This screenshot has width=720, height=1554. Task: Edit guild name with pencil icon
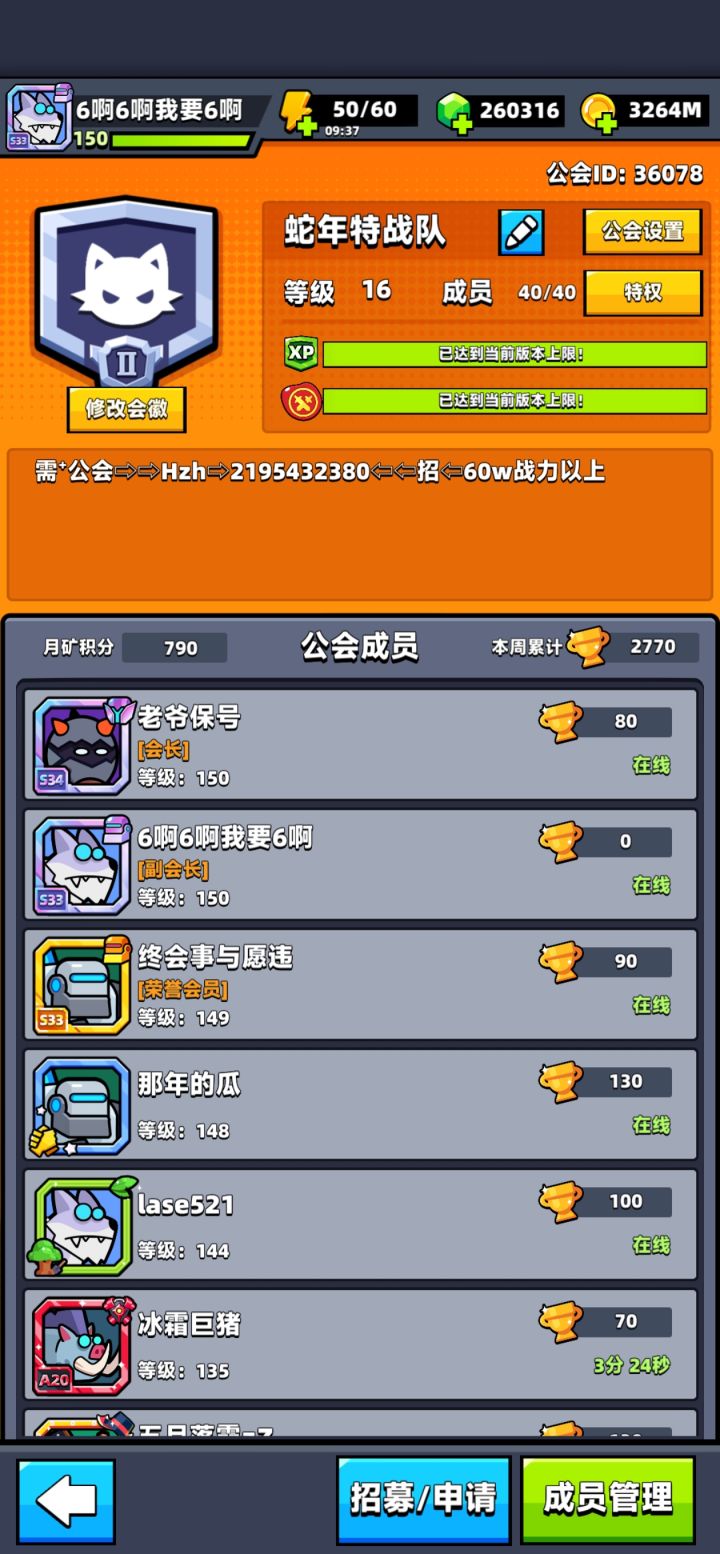521,233
